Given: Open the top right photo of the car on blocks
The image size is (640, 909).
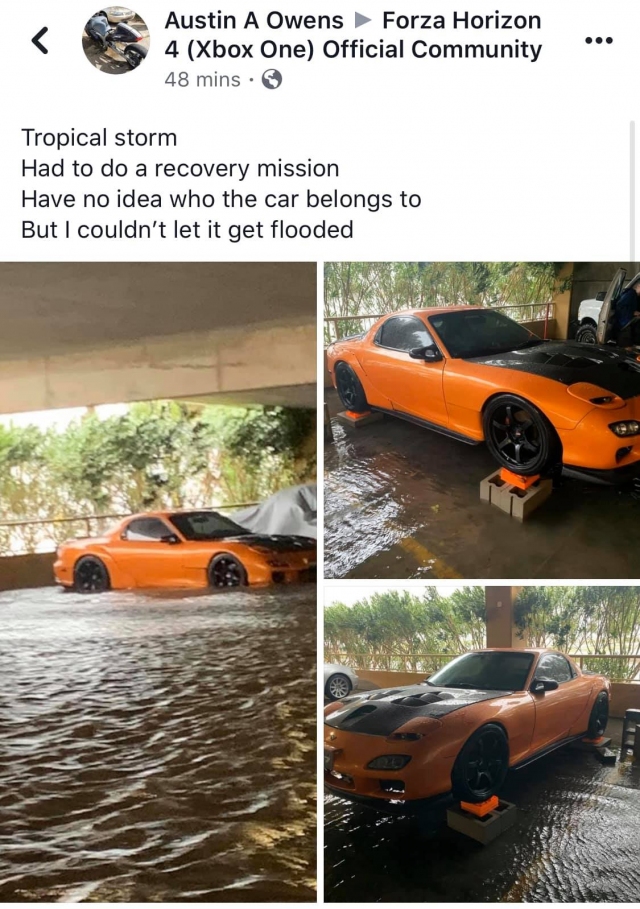Looking at the screenshot, I should [x=482, y=420].
